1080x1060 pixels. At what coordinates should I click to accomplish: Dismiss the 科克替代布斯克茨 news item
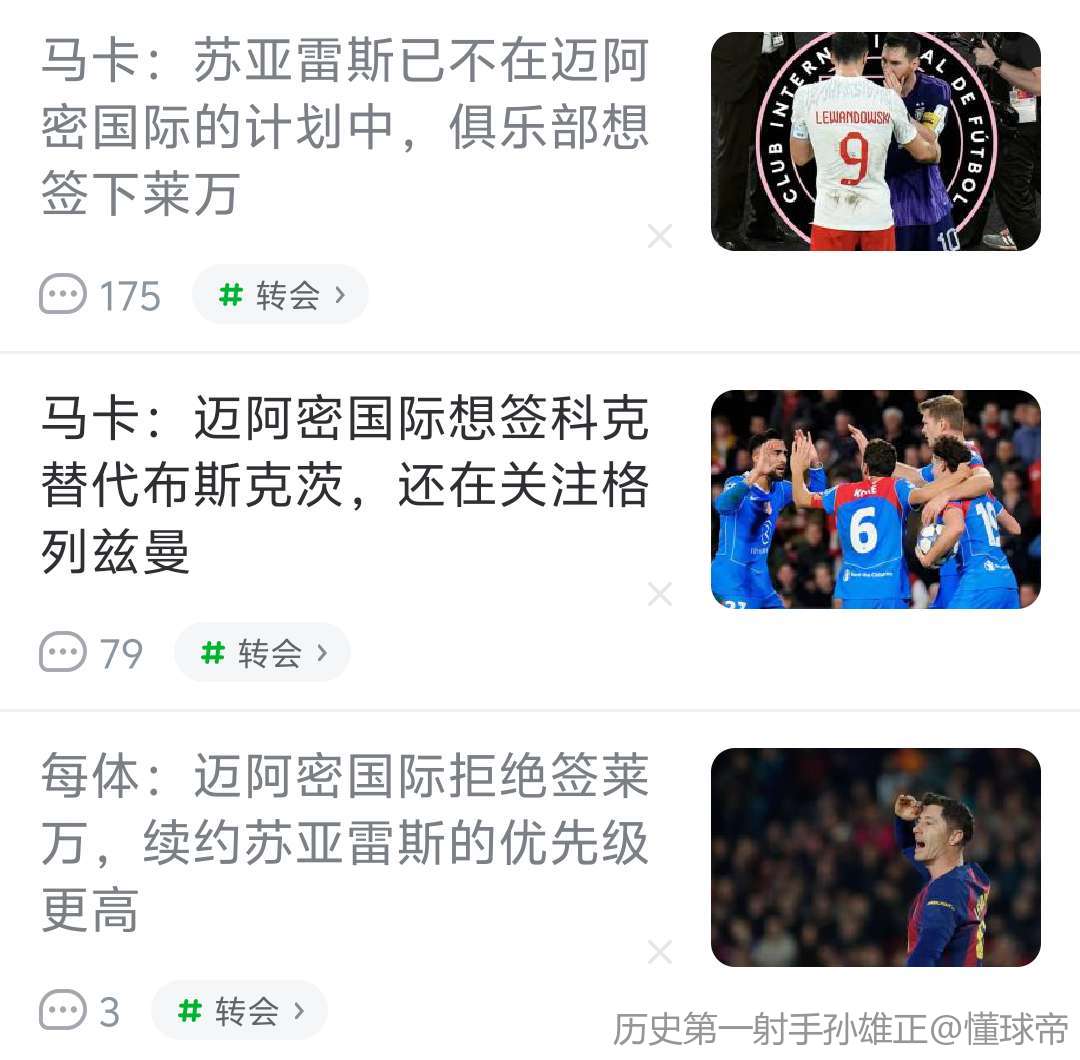pyautogui.click(x=659, y=595)
